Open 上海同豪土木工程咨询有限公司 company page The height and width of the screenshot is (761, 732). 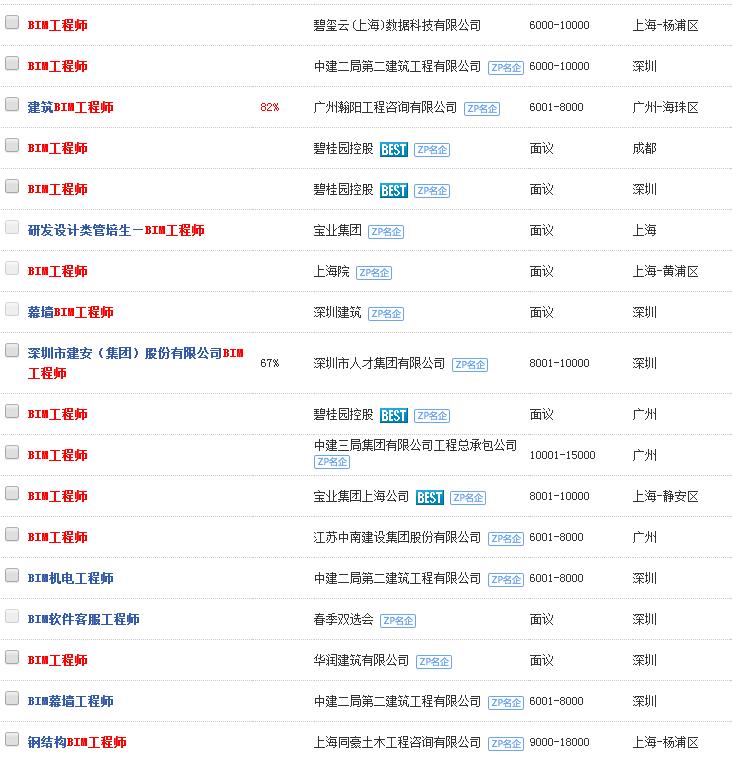(397, 742)
